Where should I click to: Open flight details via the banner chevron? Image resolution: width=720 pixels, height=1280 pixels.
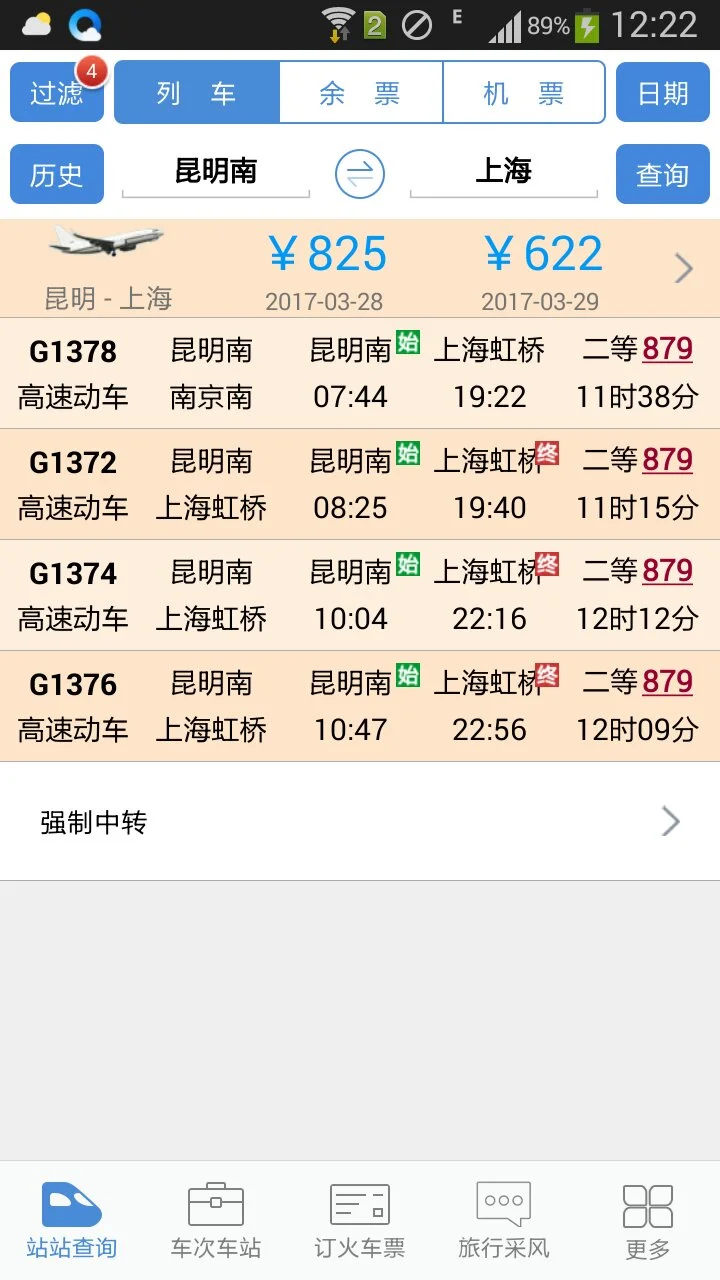click(683, 268)
